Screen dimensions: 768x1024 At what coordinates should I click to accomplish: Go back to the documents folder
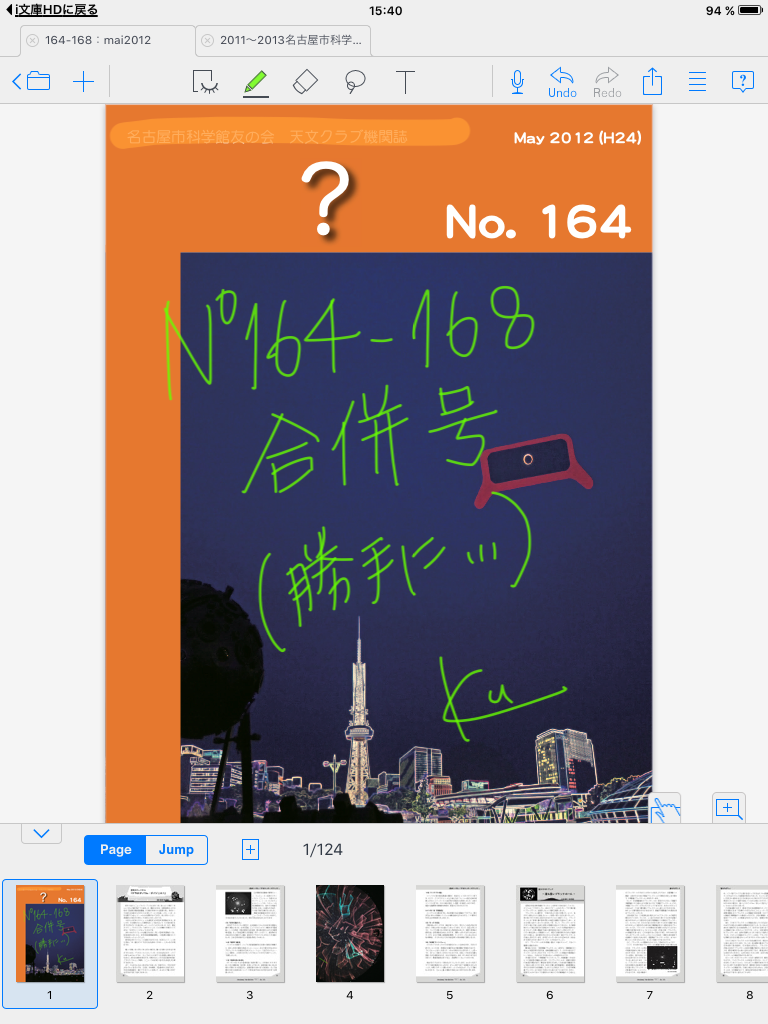click(31, 82)
